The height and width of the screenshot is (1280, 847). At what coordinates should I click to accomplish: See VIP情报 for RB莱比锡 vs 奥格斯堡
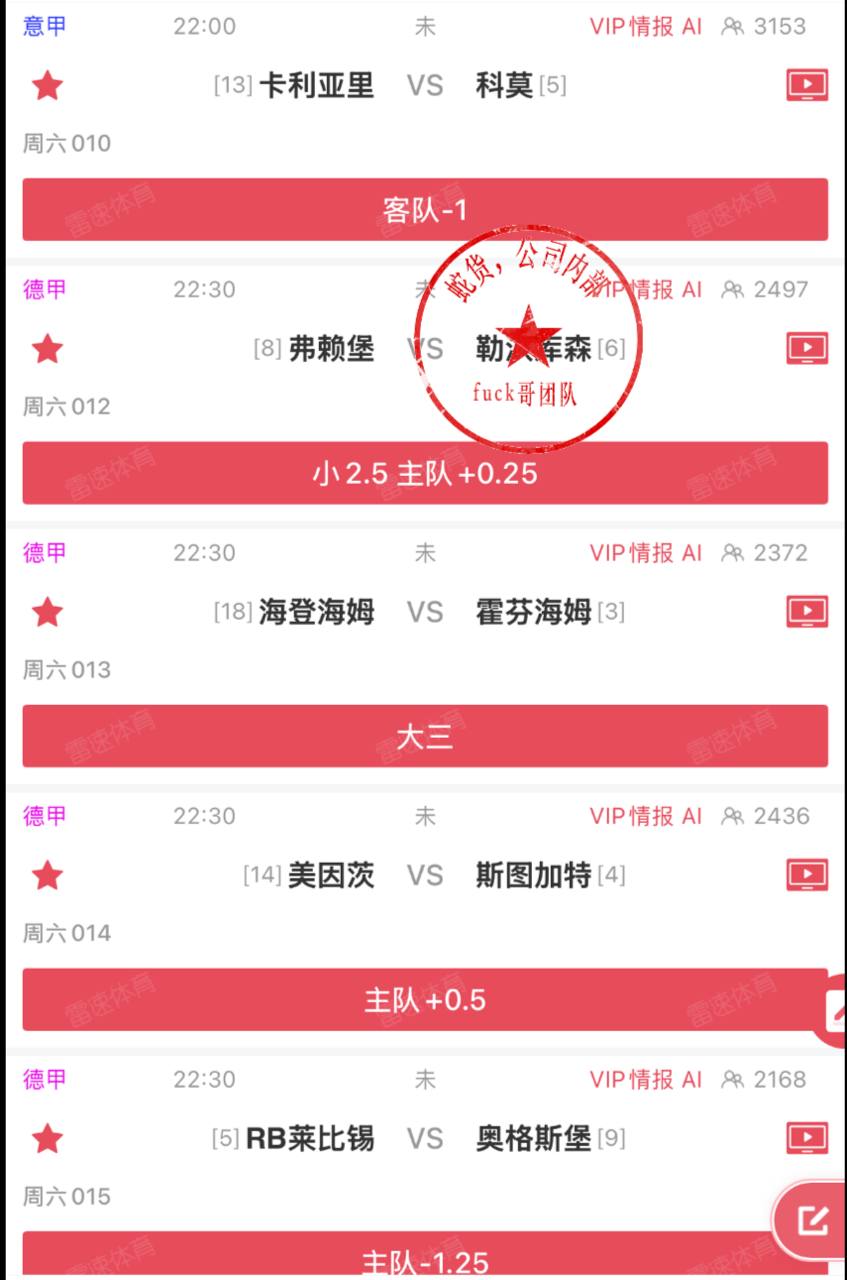(645, 1079)
